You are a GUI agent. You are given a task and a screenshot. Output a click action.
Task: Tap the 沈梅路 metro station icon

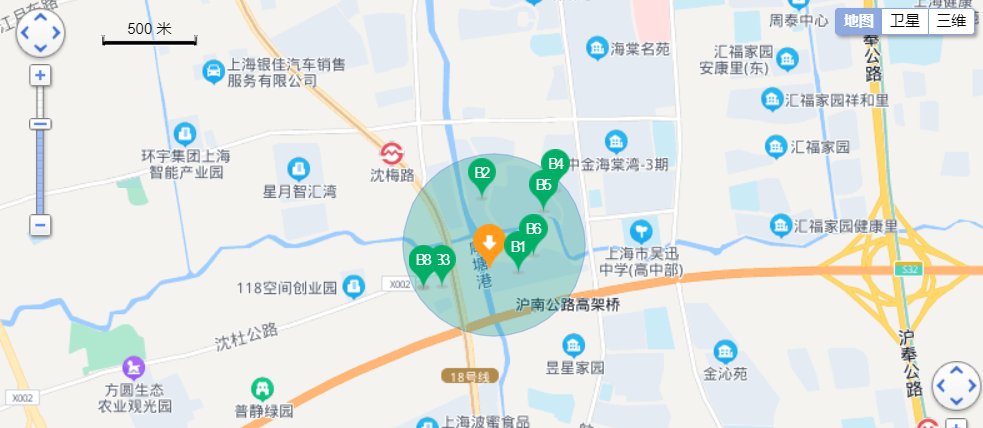coord(391,154)
